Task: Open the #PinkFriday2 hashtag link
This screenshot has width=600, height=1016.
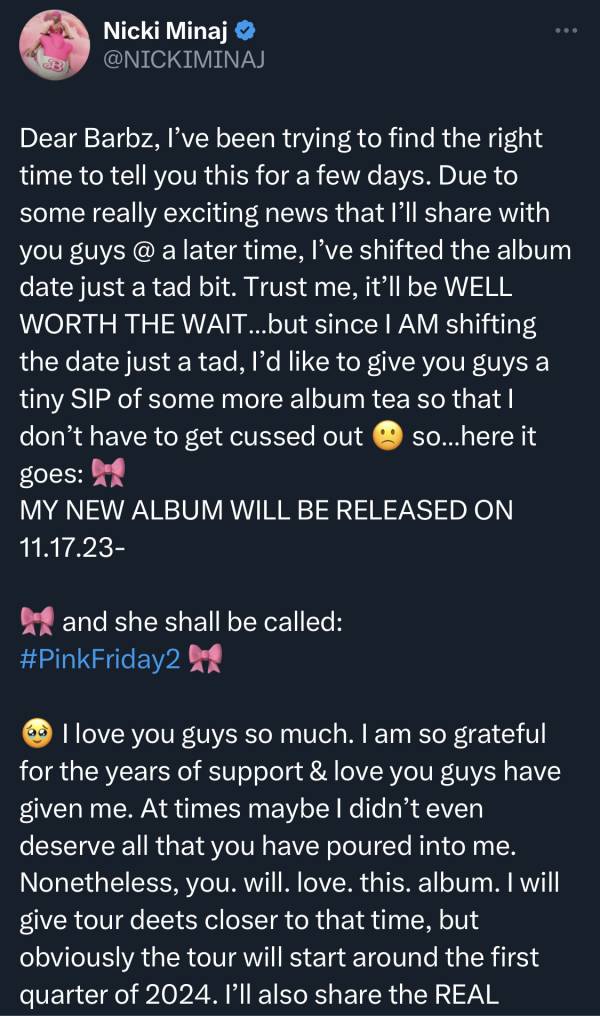Action: pyautogui.click(x=101, y=659)
